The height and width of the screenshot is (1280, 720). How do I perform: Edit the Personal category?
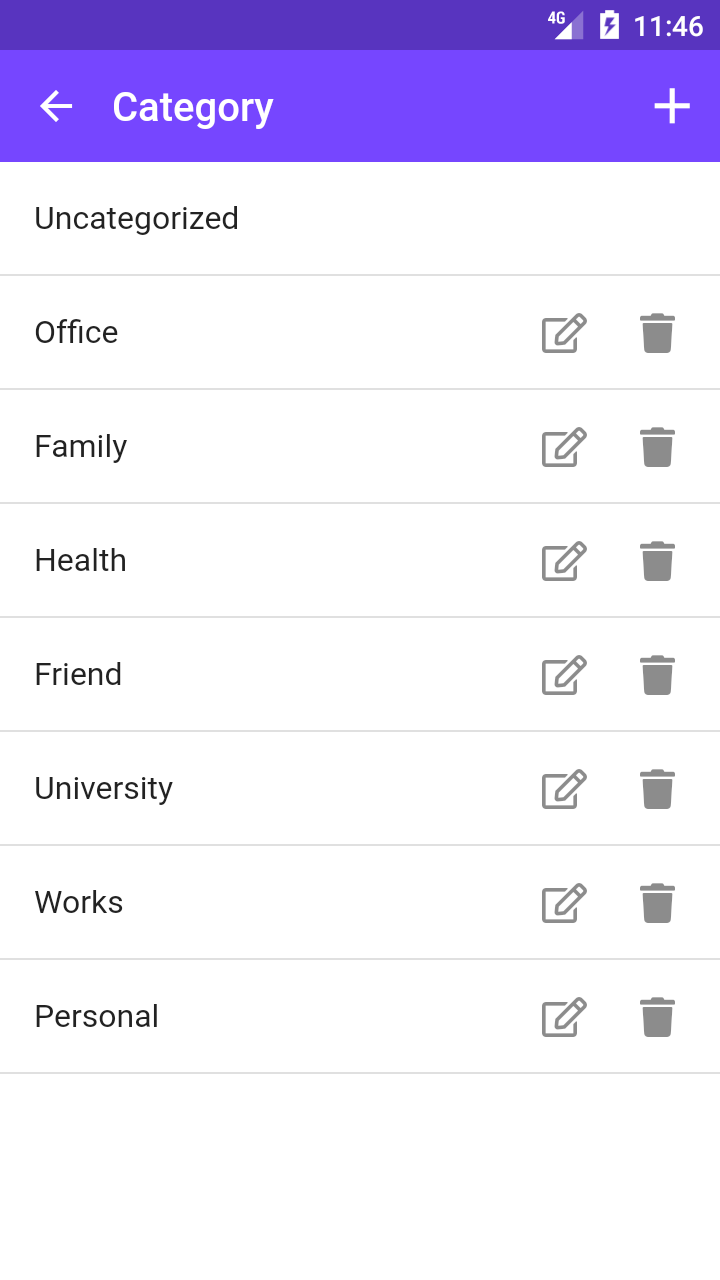coord(564,1017)
